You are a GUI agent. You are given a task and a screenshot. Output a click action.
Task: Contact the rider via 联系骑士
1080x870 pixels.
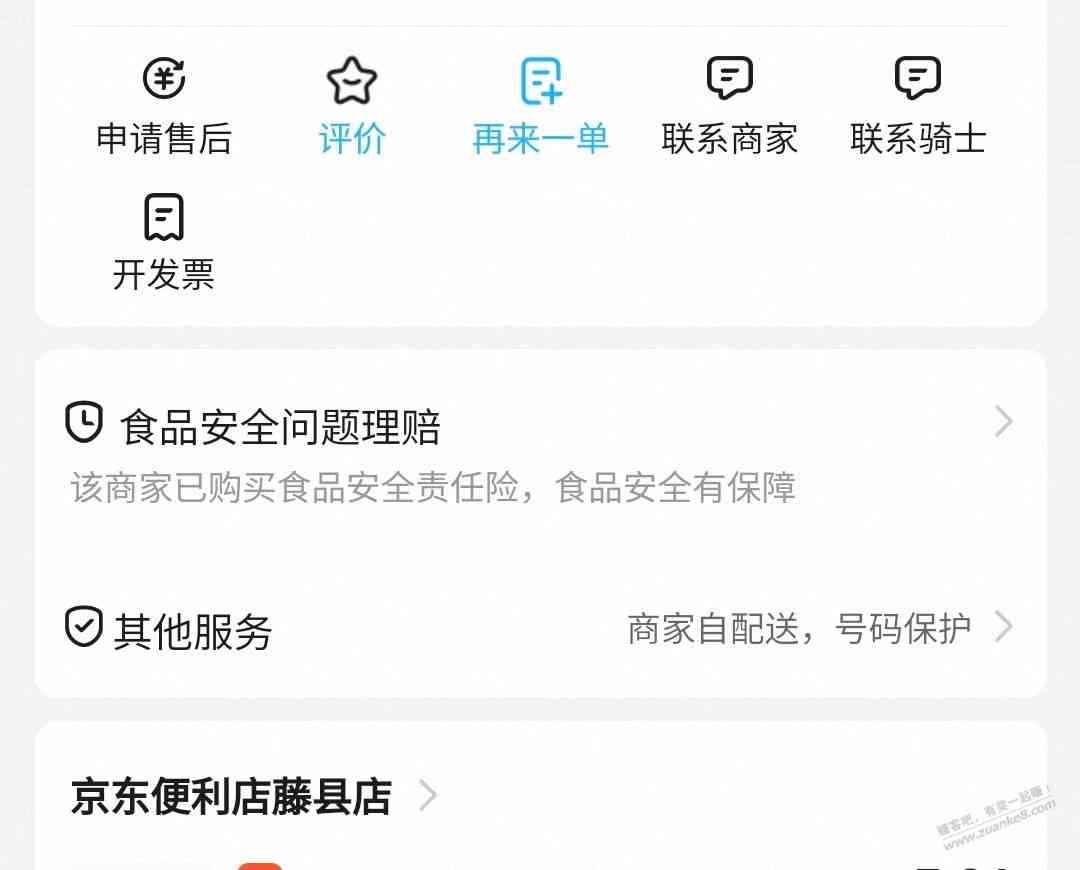click(917, 107)
